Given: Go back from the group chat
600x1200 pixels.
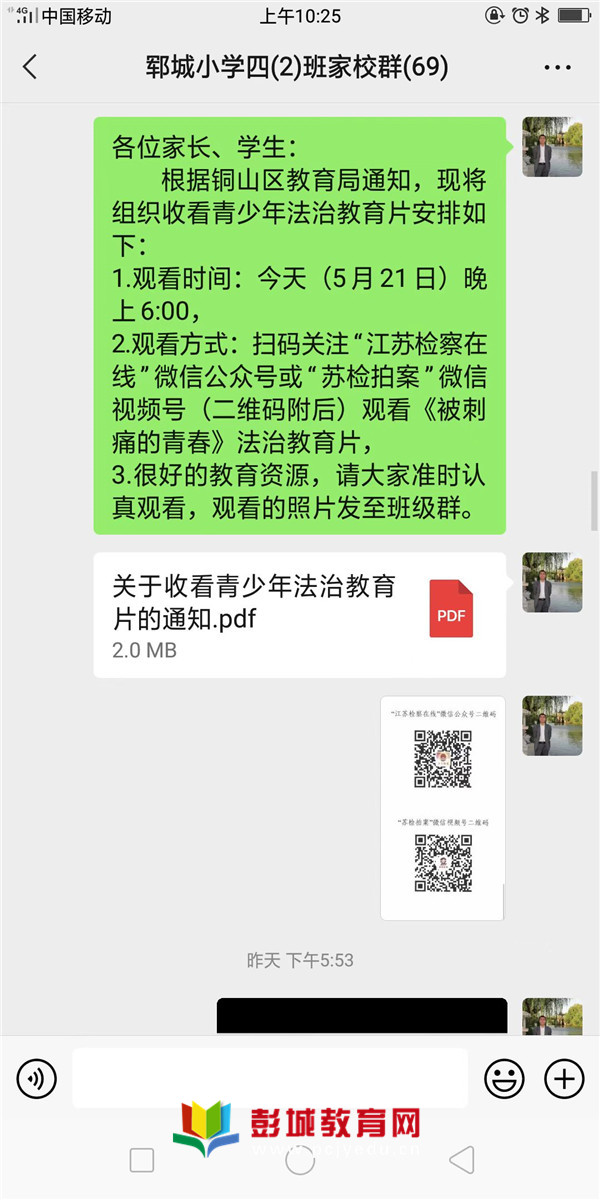Looking at the screenshot, I should [x=30, y=67].
